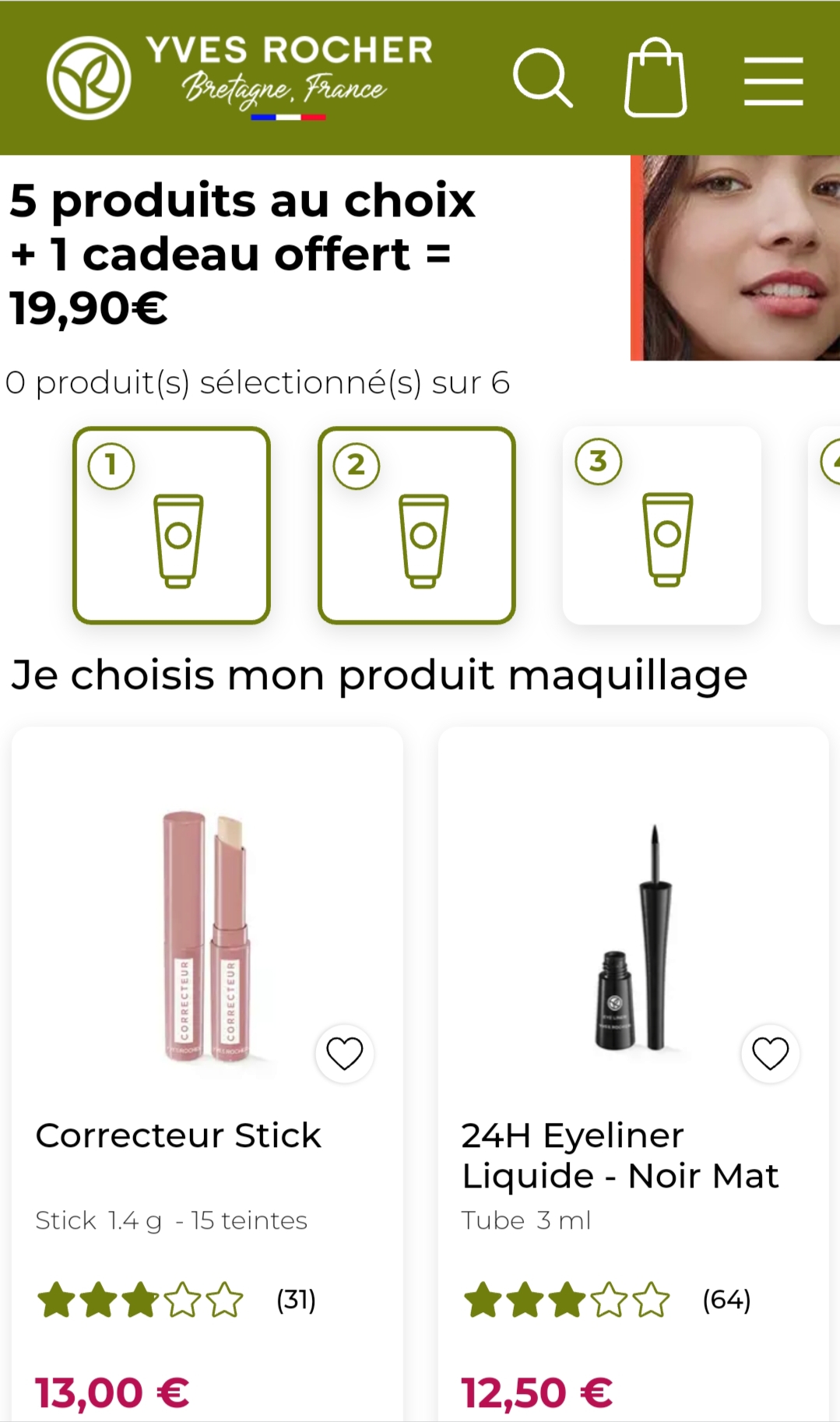Favorite the 24H Eyeliner Liquide

770,1054
